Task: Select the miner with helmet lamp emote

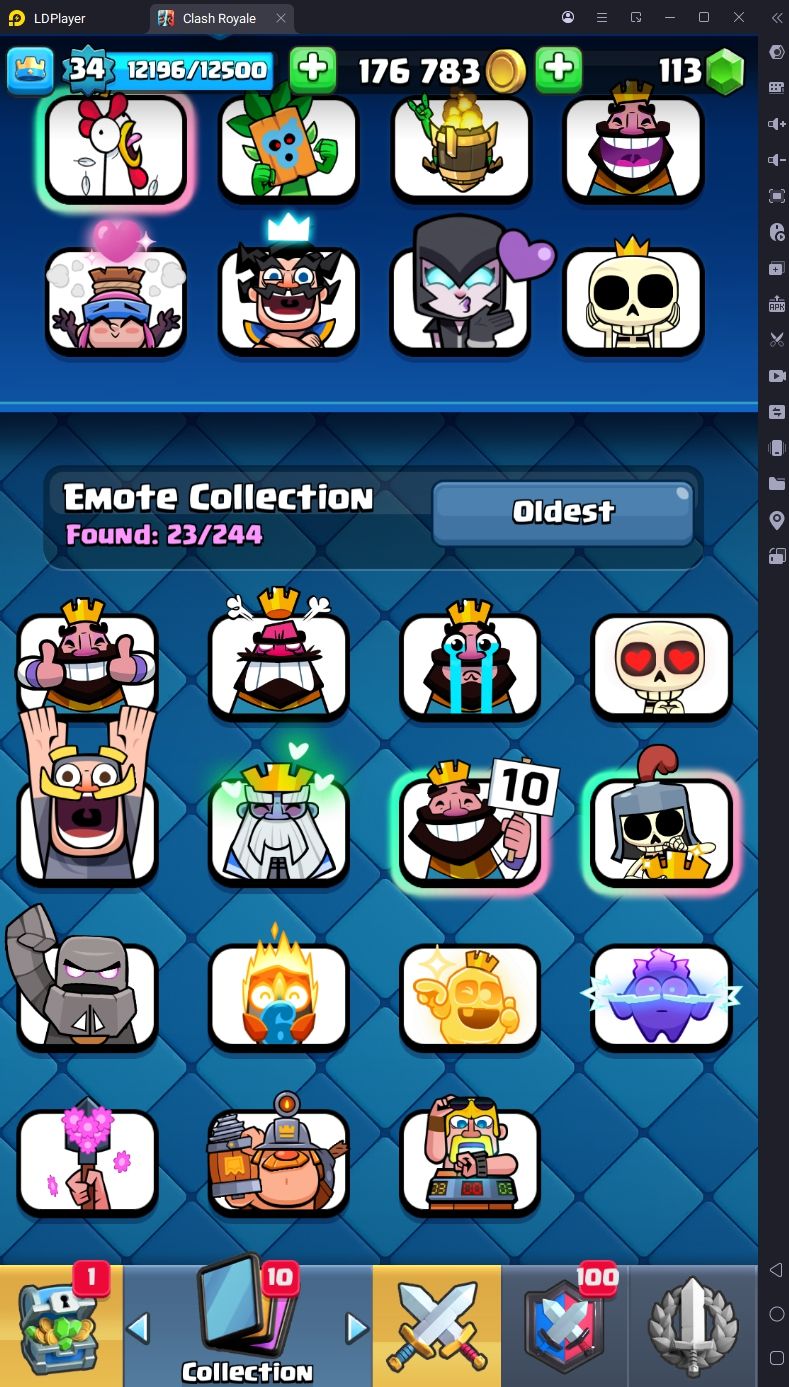Action: [278, 1160]
